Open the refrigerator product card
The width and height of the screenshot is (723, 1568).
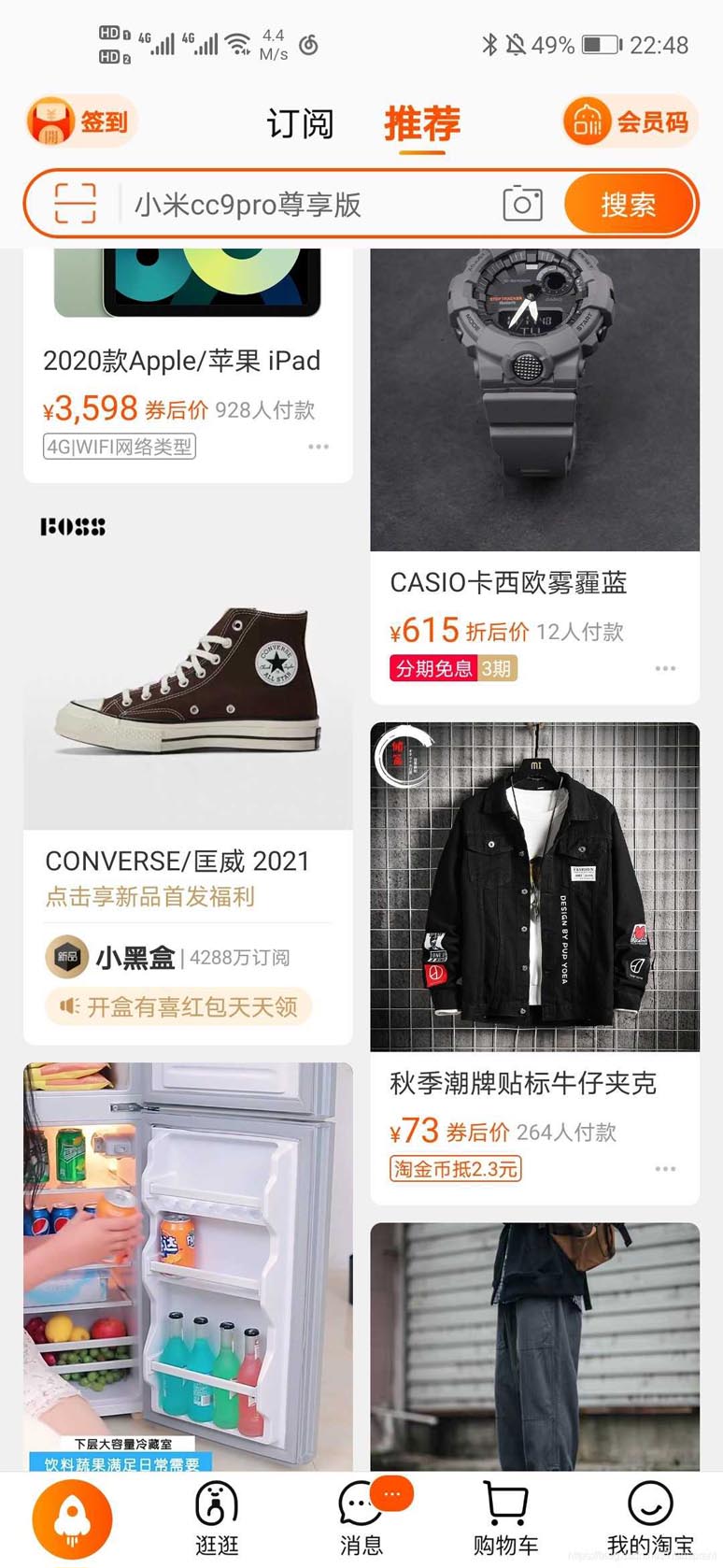tap(187, 1262)
